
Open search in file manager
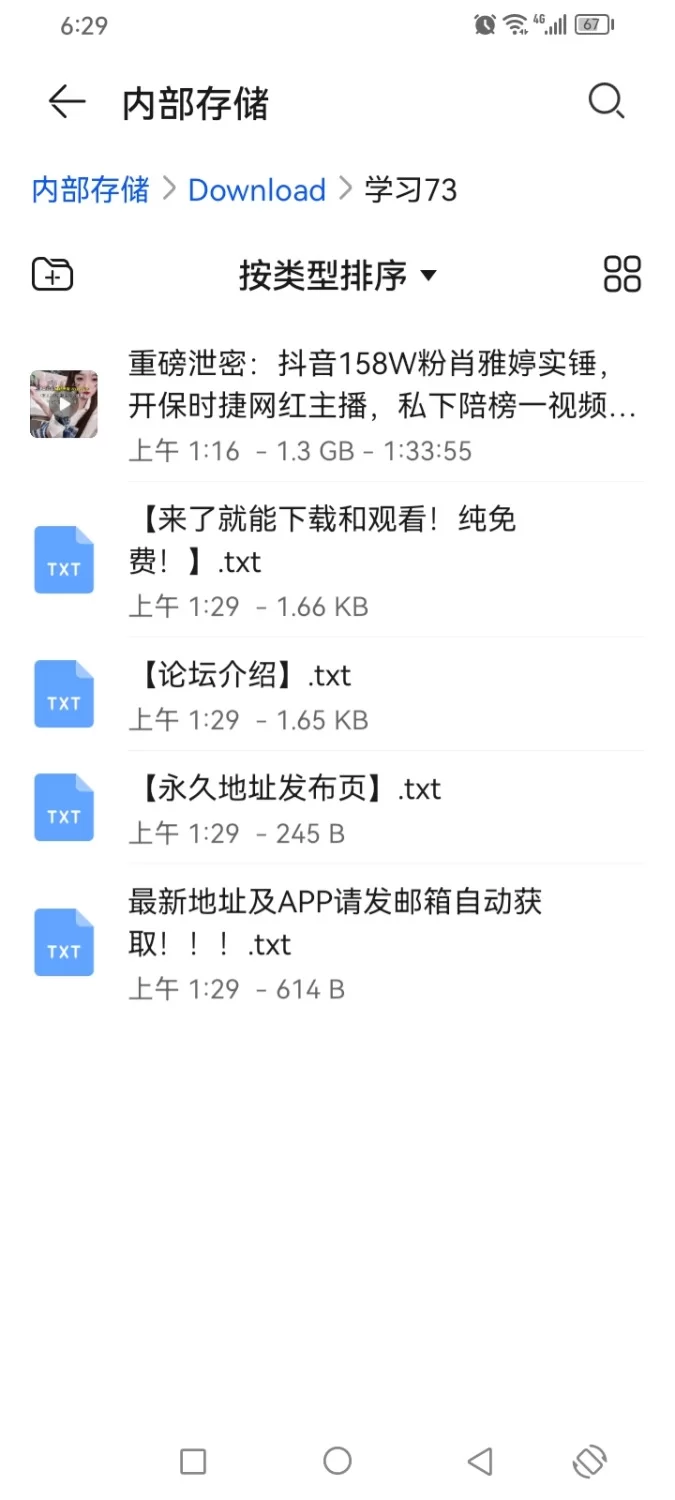pyautogui.click(x=606, y=101)
